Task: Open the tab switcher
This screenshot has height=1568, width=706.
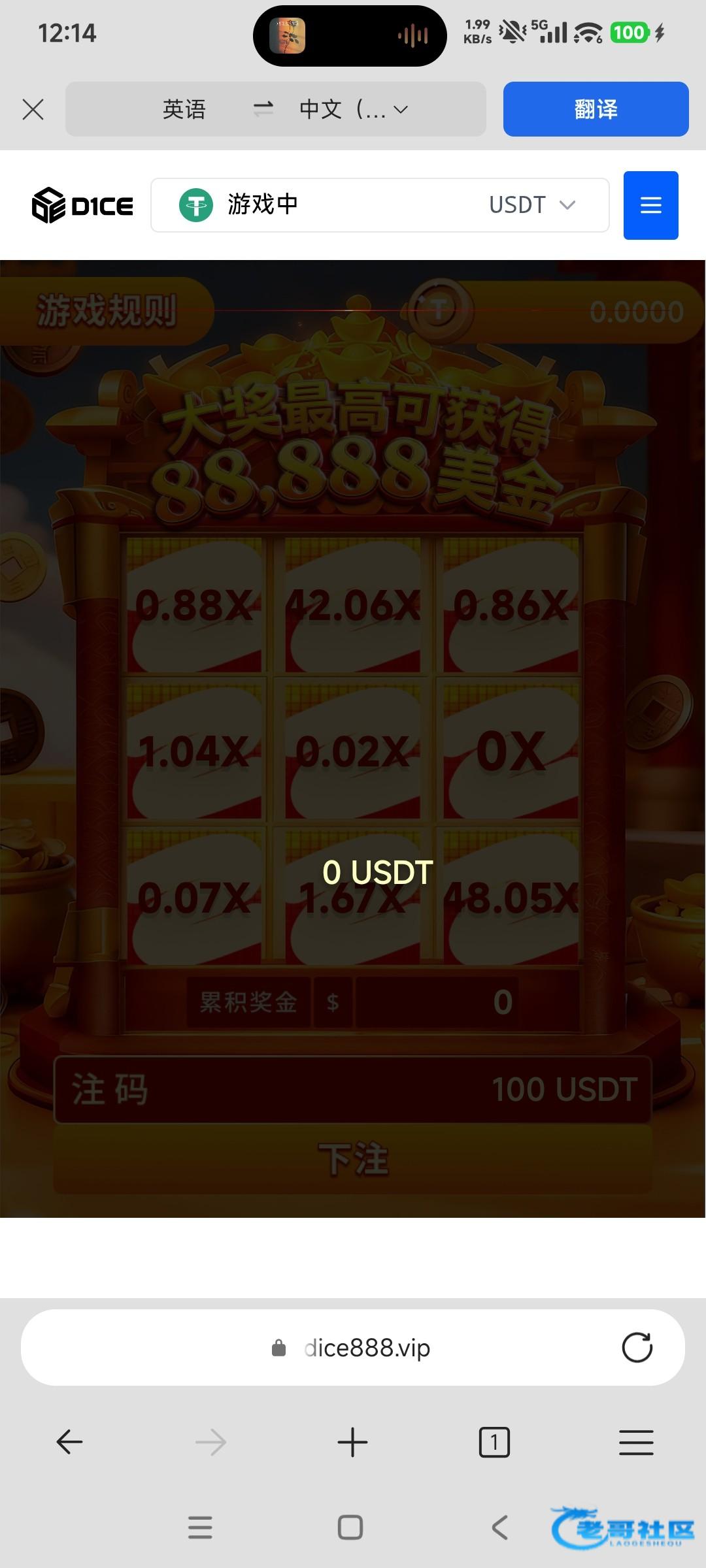Action: [x=494, y=1442]
